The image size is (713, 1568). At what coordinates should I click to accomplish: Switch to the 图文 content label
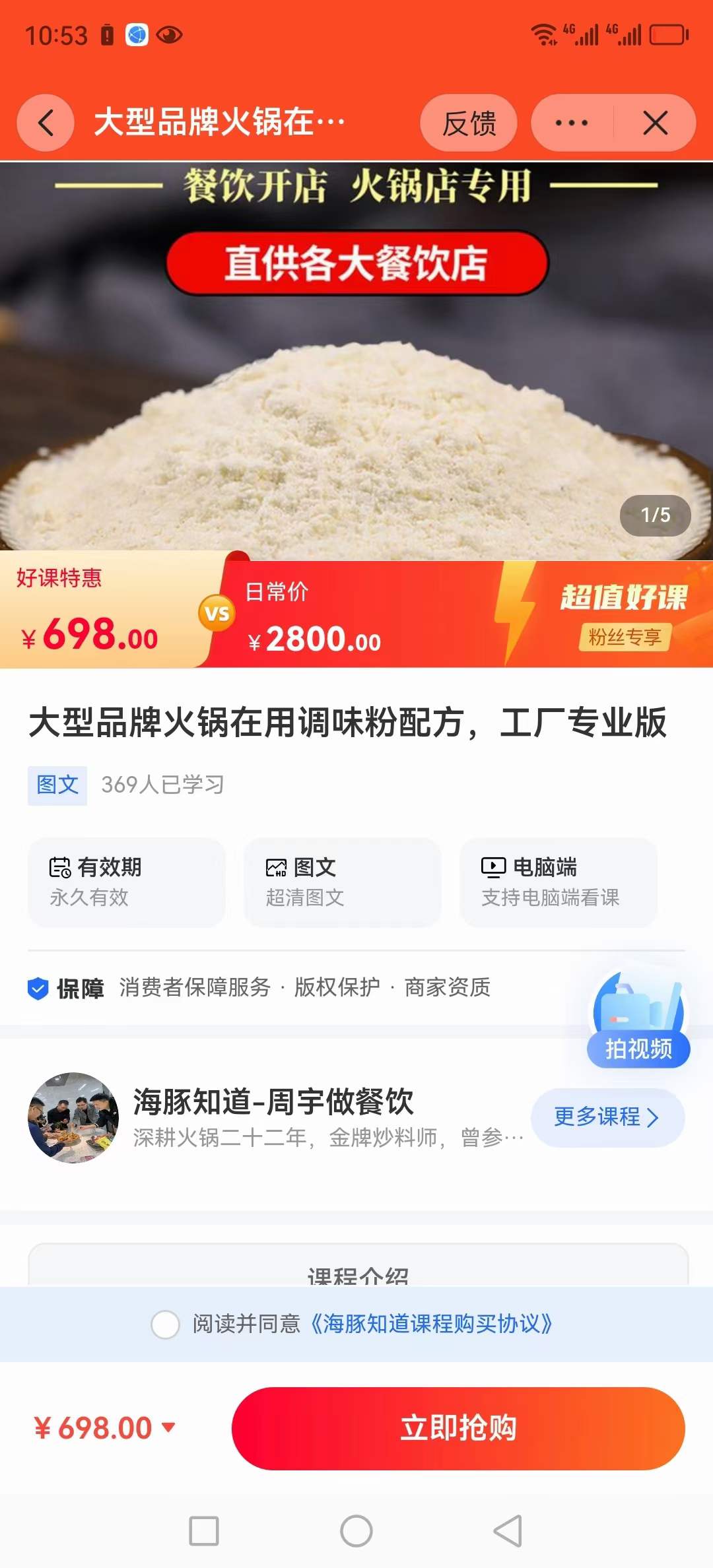point(57,785)
